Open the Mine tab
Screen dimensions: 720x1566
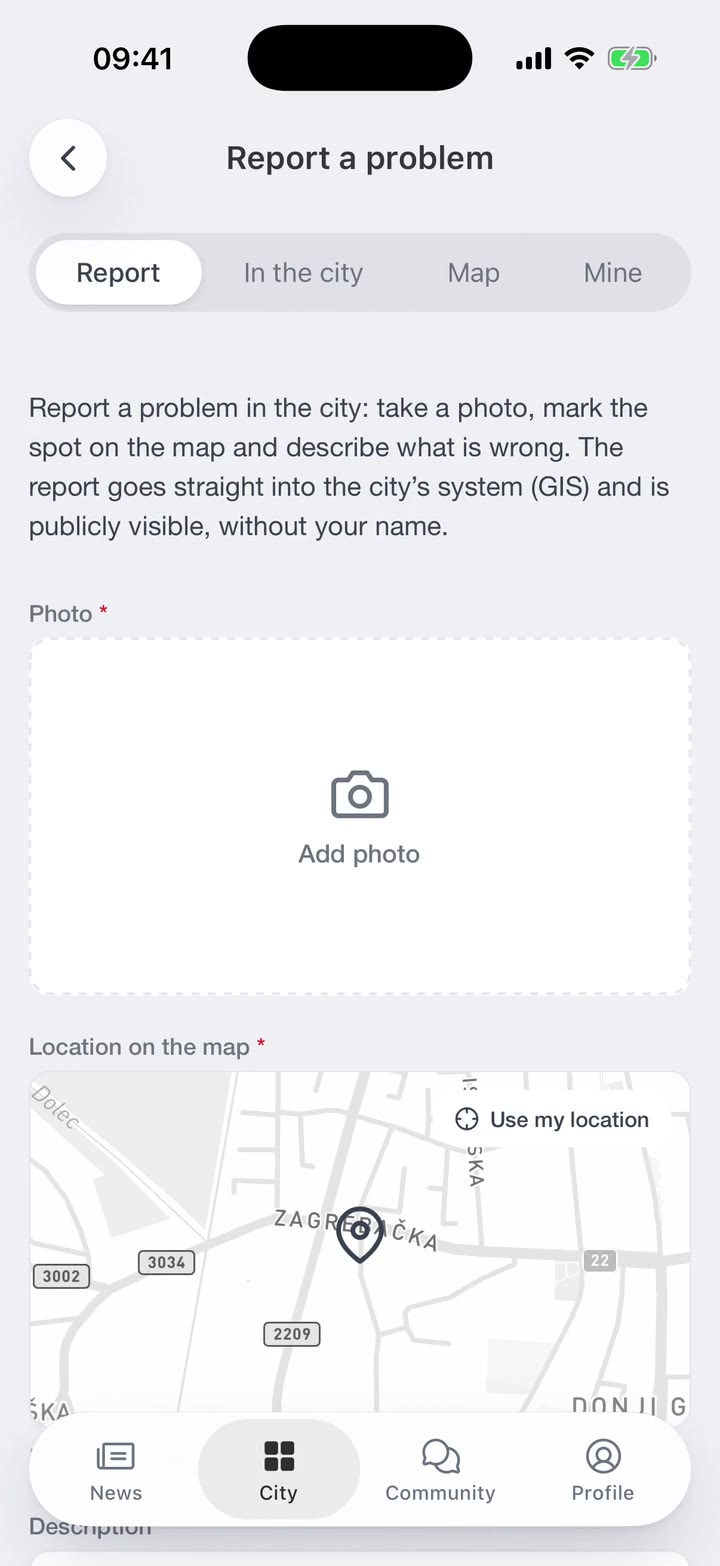pos(613,273)
